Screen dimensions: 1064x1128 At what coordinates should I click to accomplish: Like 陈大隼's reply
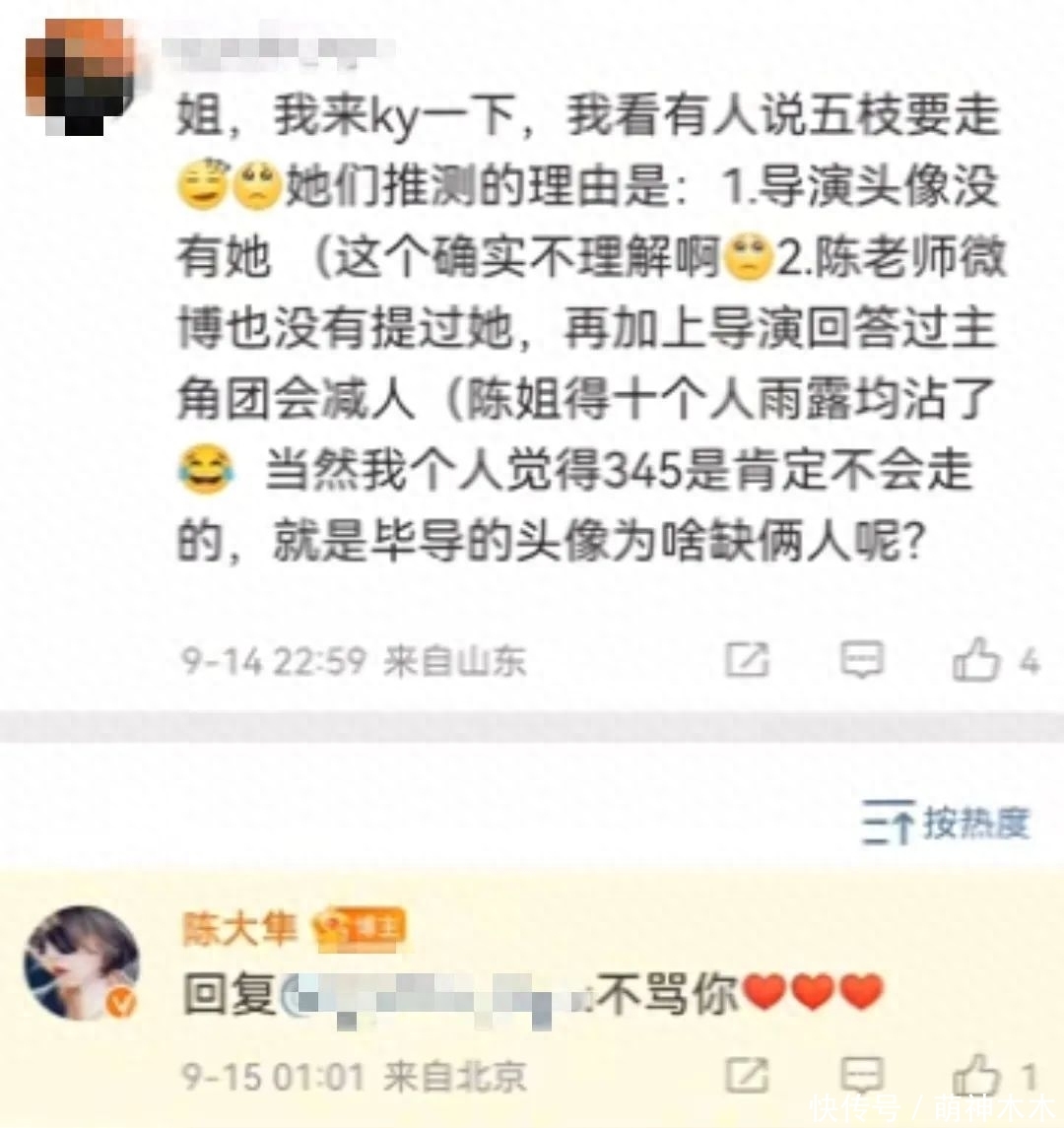click(x=976, y=1076)
